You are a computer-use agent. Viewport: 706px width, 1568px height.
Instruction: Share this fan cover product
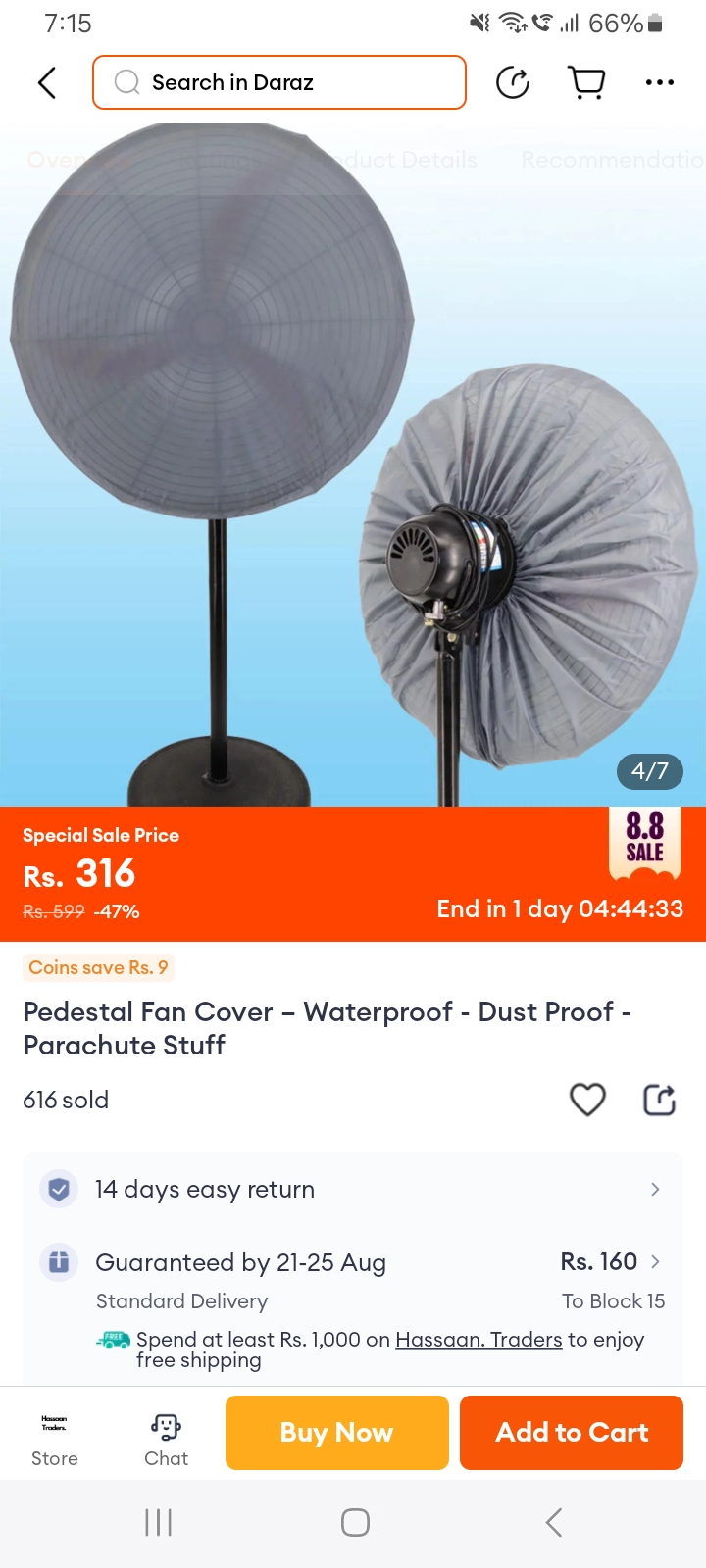click(x=659, y=1100)
